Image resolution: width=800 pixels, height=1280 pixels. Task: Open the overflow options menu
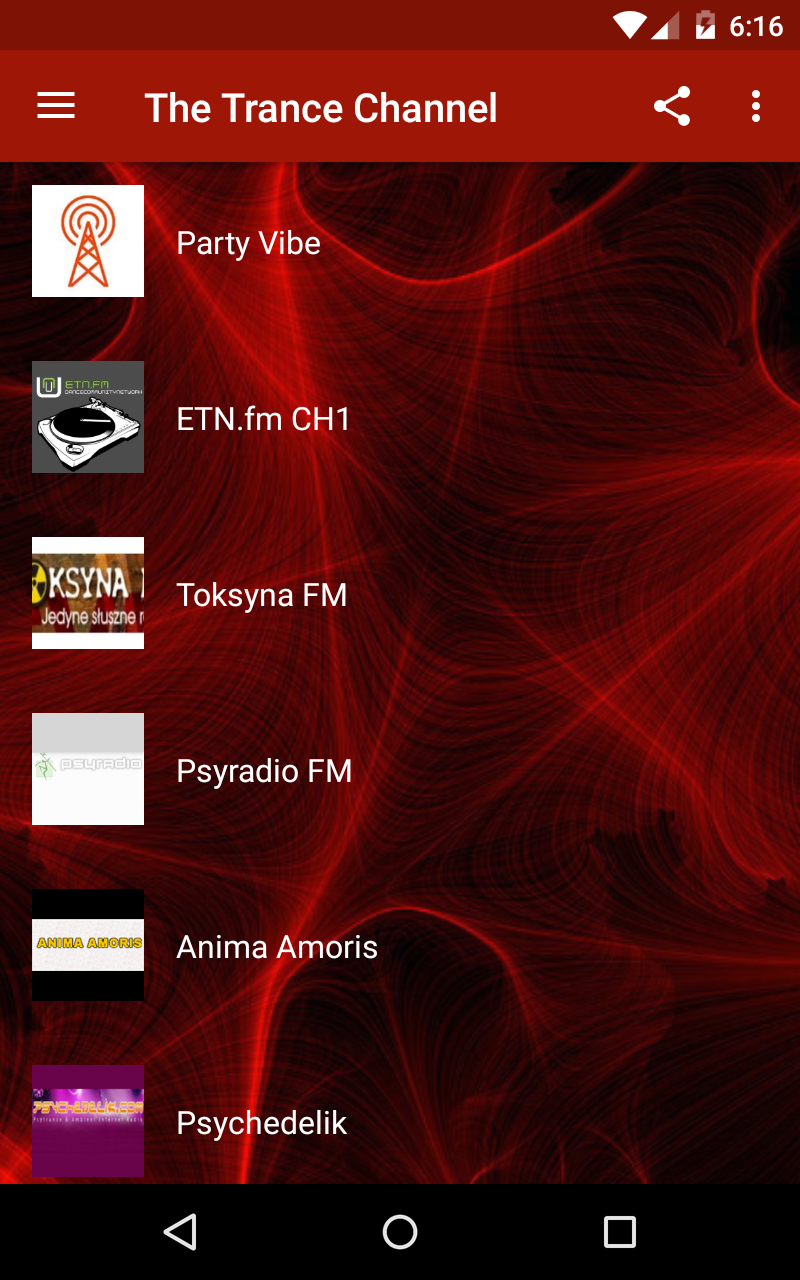(756, 106)
